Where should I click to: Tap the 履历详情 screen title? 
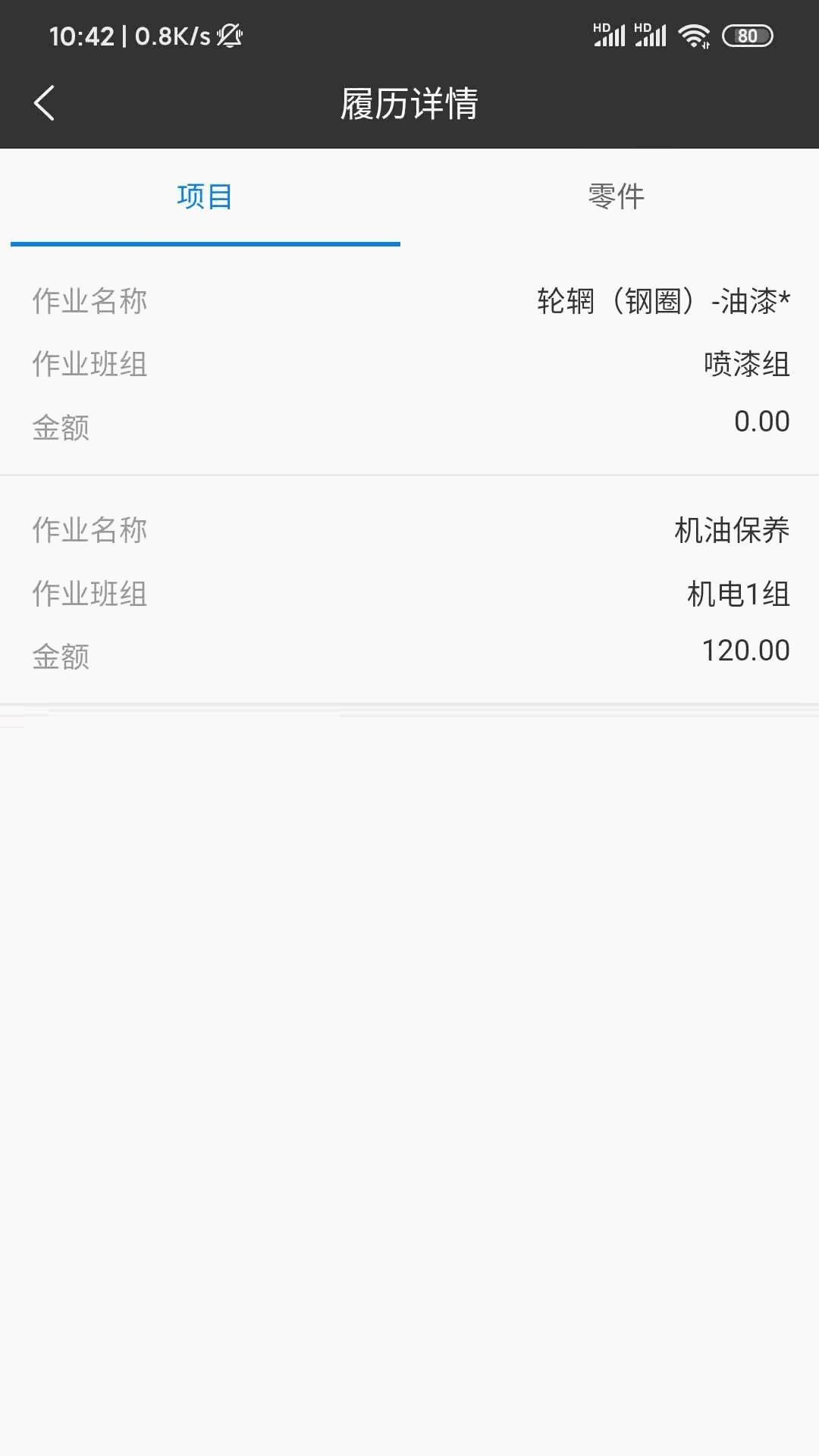click(x=409, y=105)
